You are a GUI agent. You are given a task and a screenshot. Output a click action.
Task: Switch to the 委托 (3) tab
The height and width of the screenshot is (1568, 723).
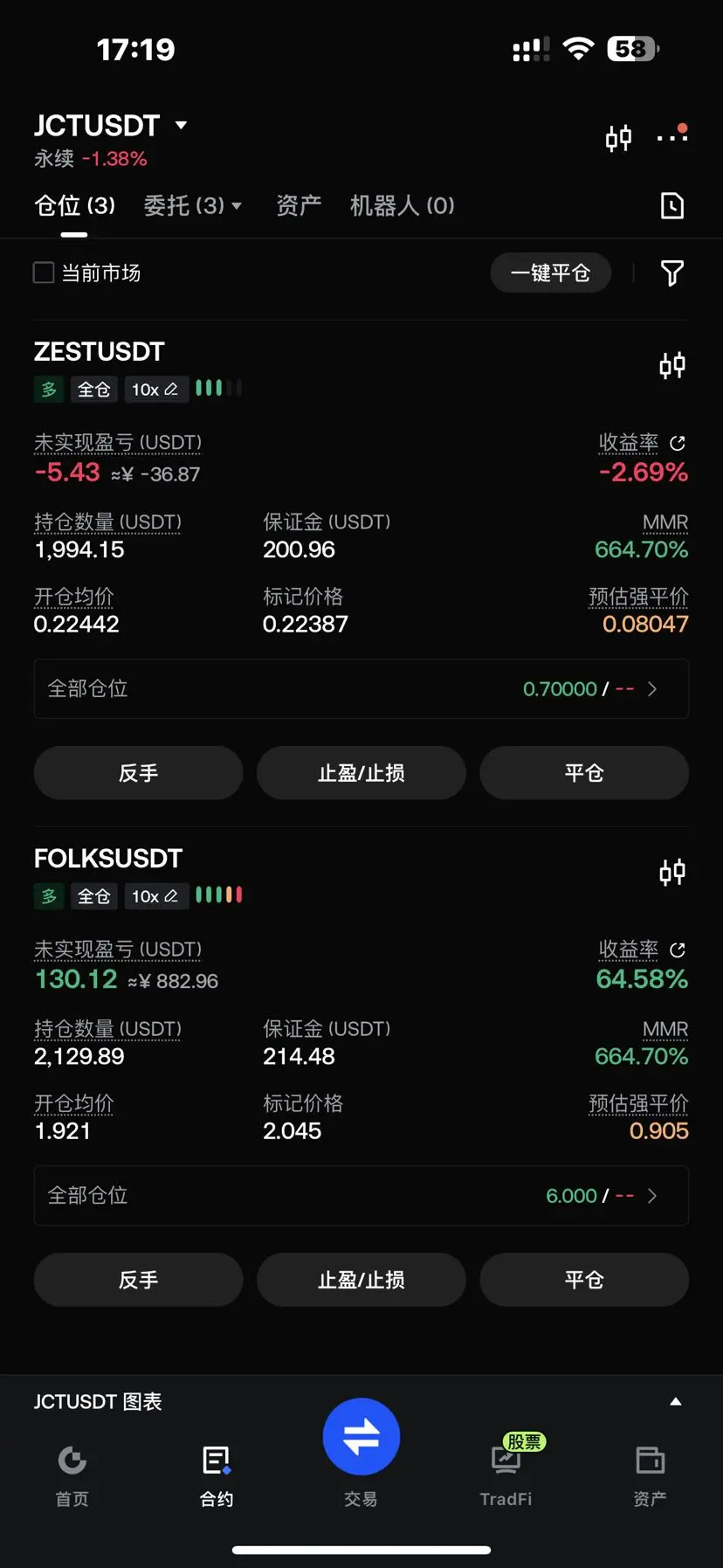click(x=192, y=205)
